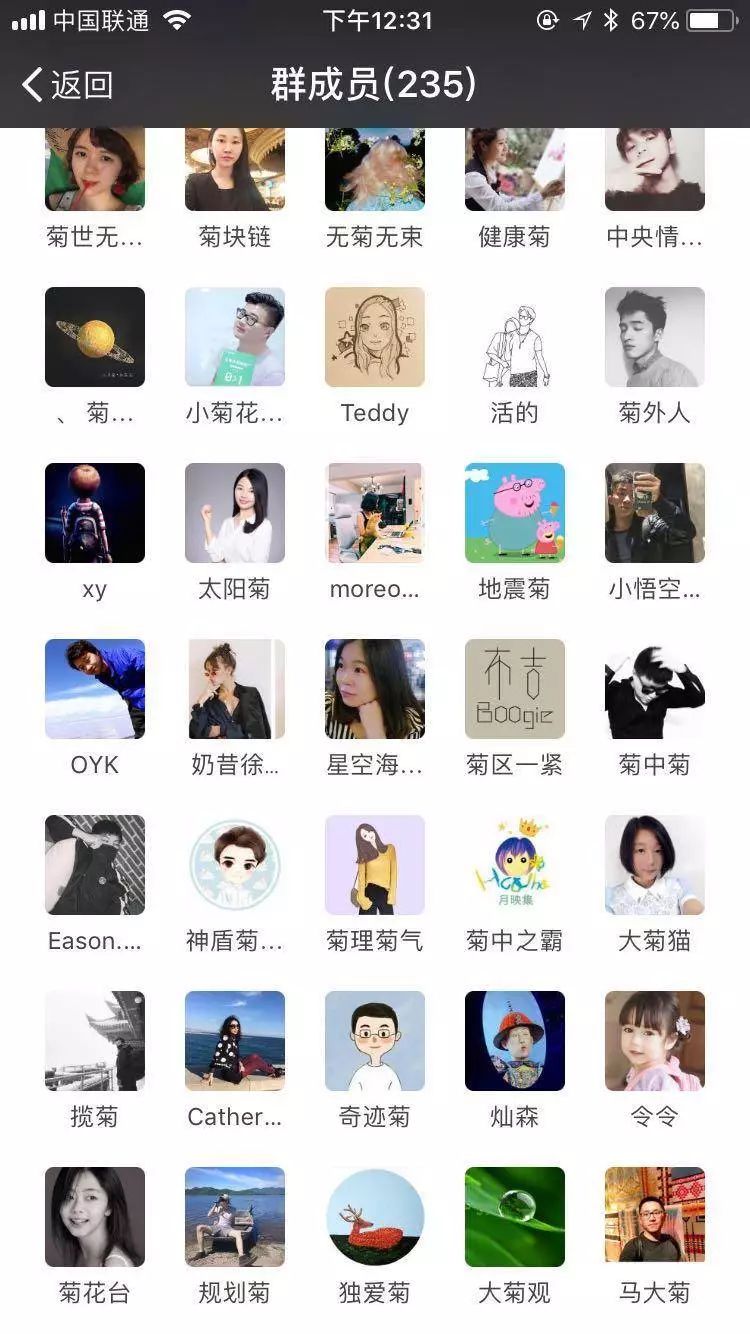This screenshot has width=750, height=1334.
Task: Open member 菊外人's profile
Action: coord(655,337)
